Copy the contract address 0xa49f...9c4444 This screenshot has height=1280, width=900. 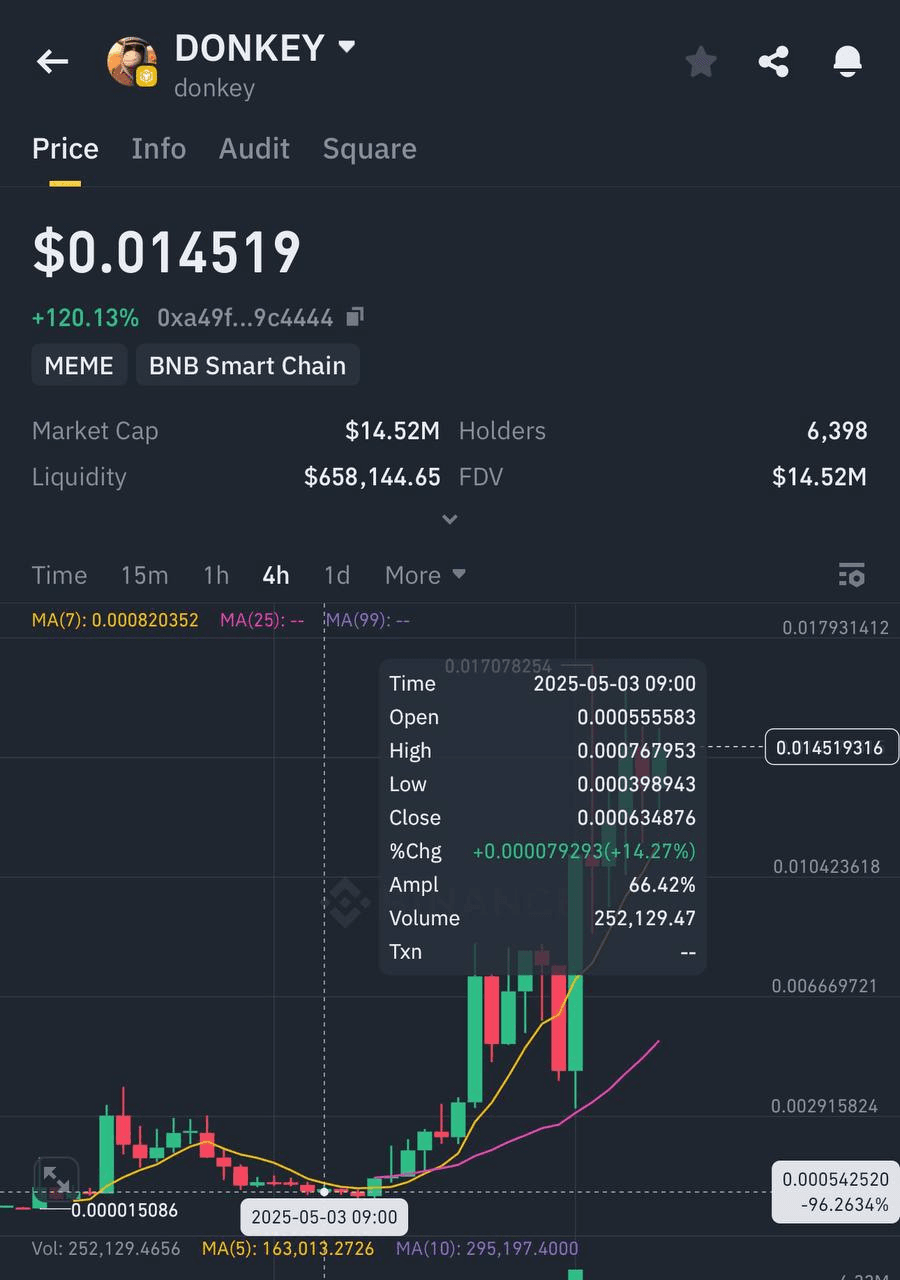tap(355, 318)
